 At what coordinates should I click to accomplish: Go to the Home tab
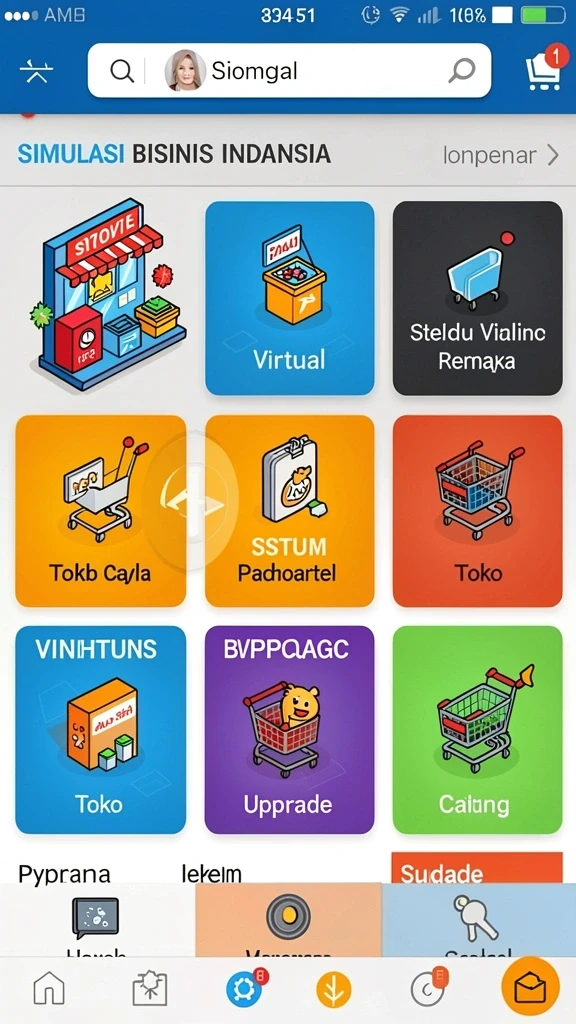(50, 988)
